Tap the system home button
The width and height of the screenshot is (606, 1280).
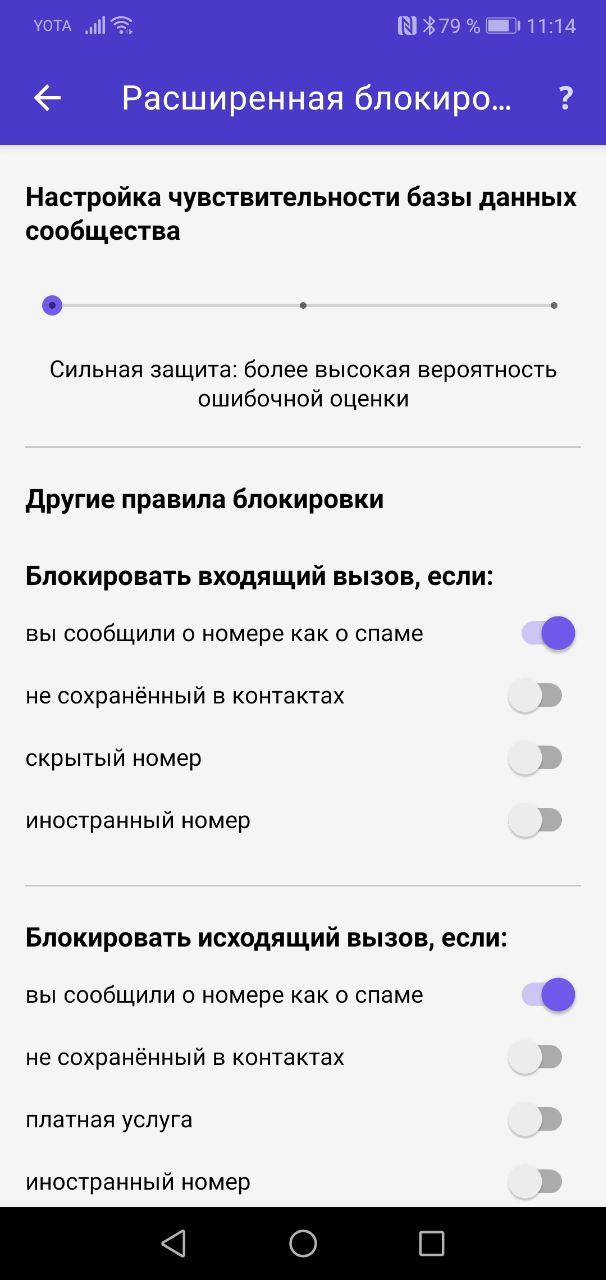(x=303, y=1243)
